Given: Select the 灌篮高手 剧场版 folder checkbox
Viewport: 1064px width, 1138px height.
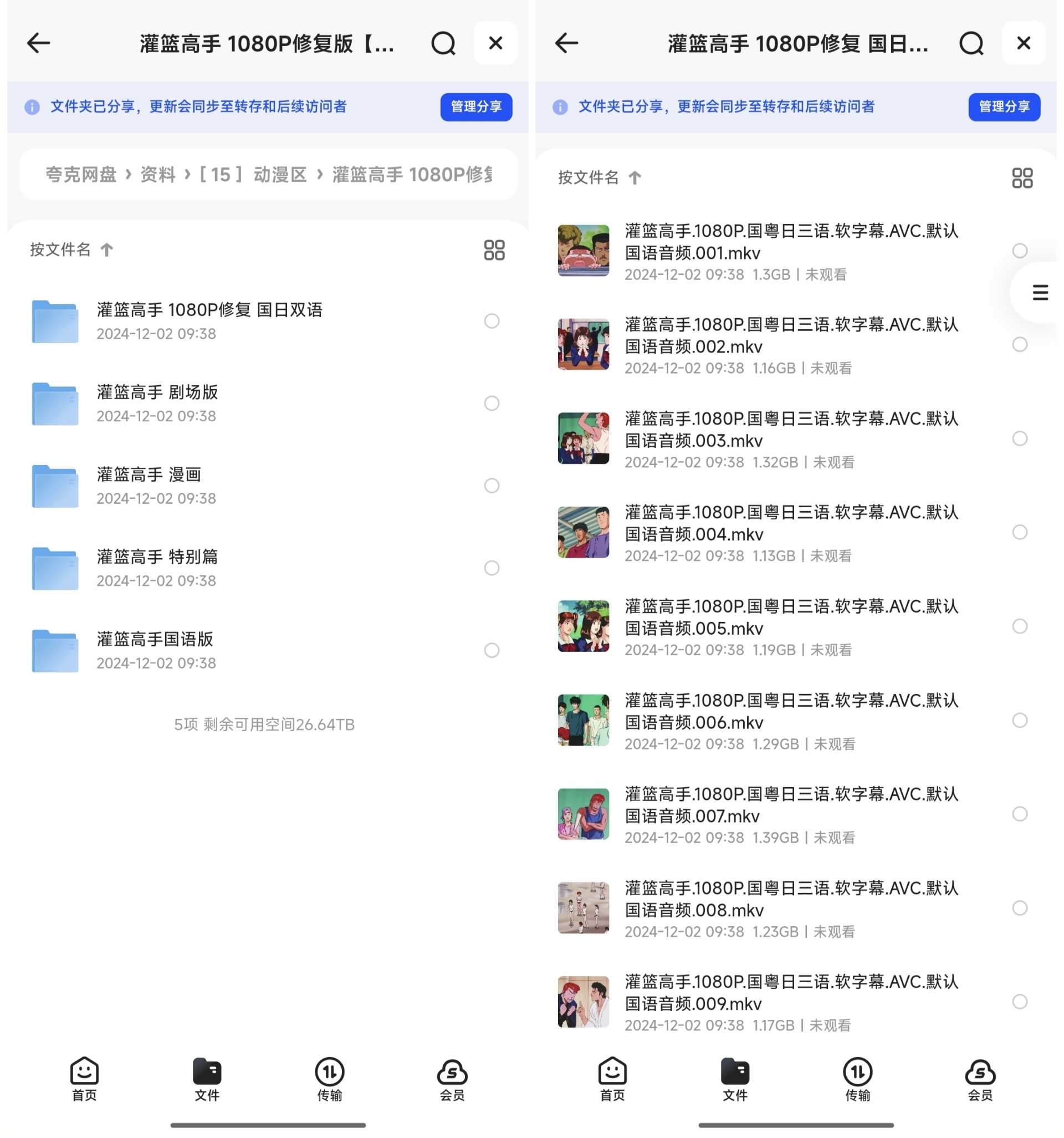Looking at the screenshot, I should click(491, 404).
